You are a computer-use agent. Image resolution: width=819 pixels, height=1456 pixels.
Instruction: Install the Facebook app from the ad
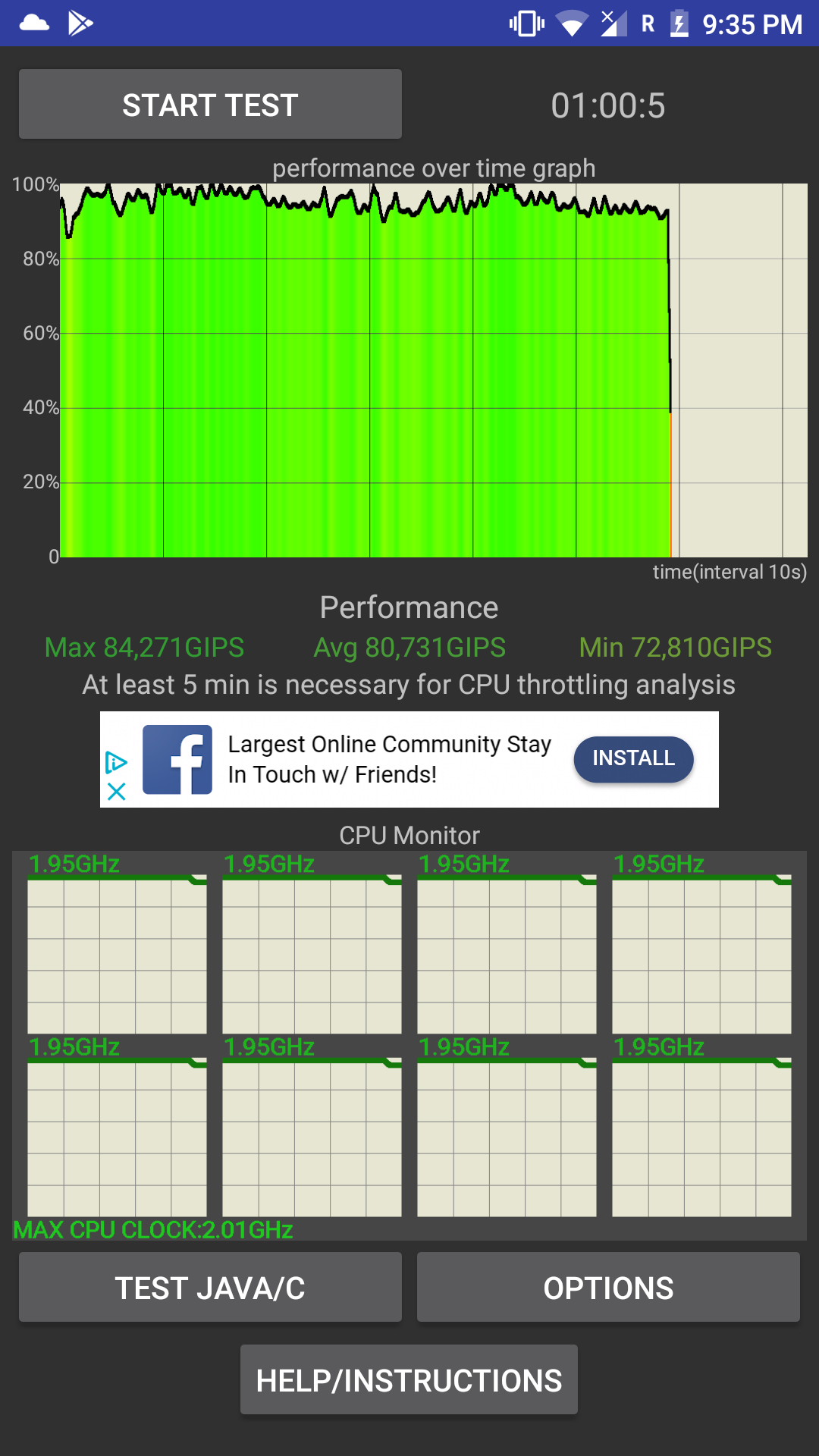pos(633,758)
